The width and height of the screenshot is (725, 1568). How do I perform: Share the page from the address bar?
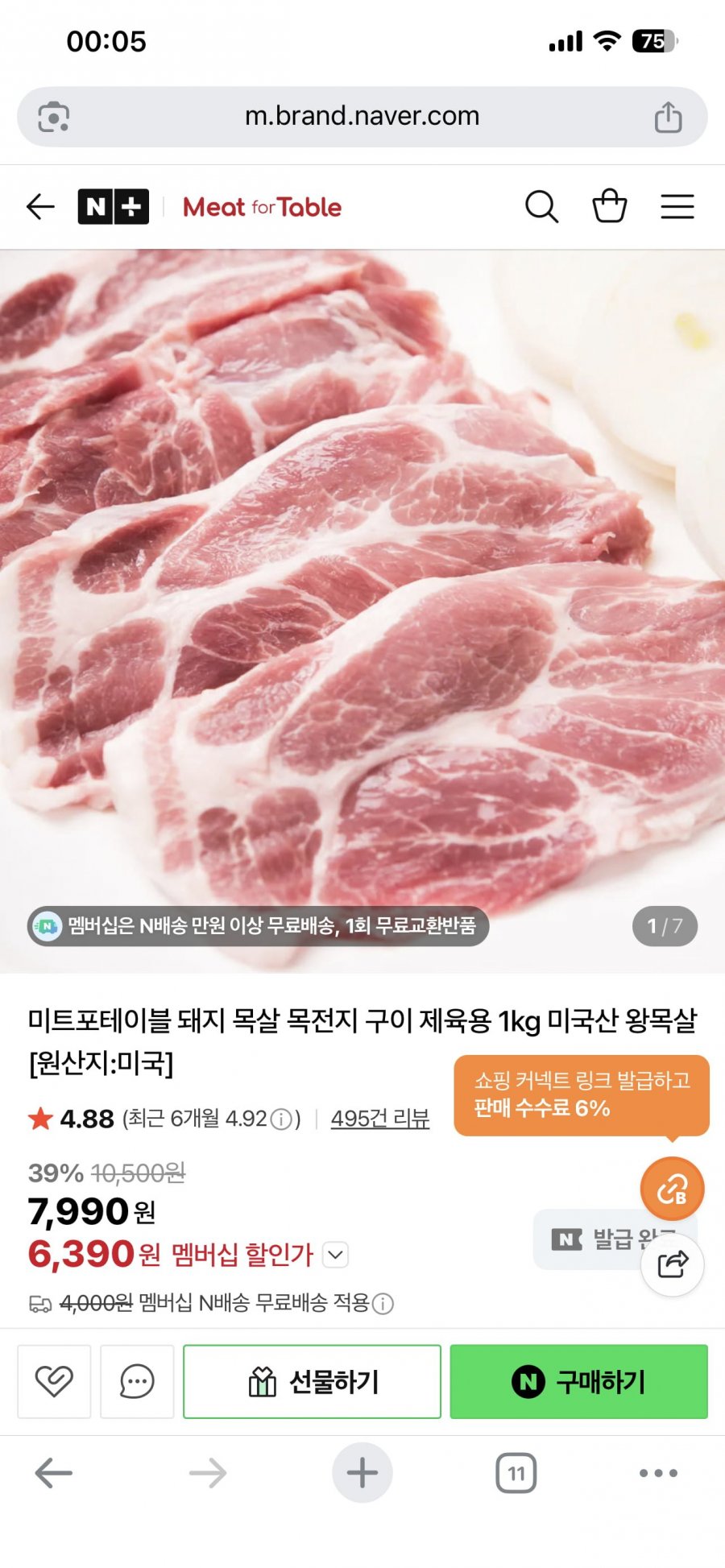668,118
